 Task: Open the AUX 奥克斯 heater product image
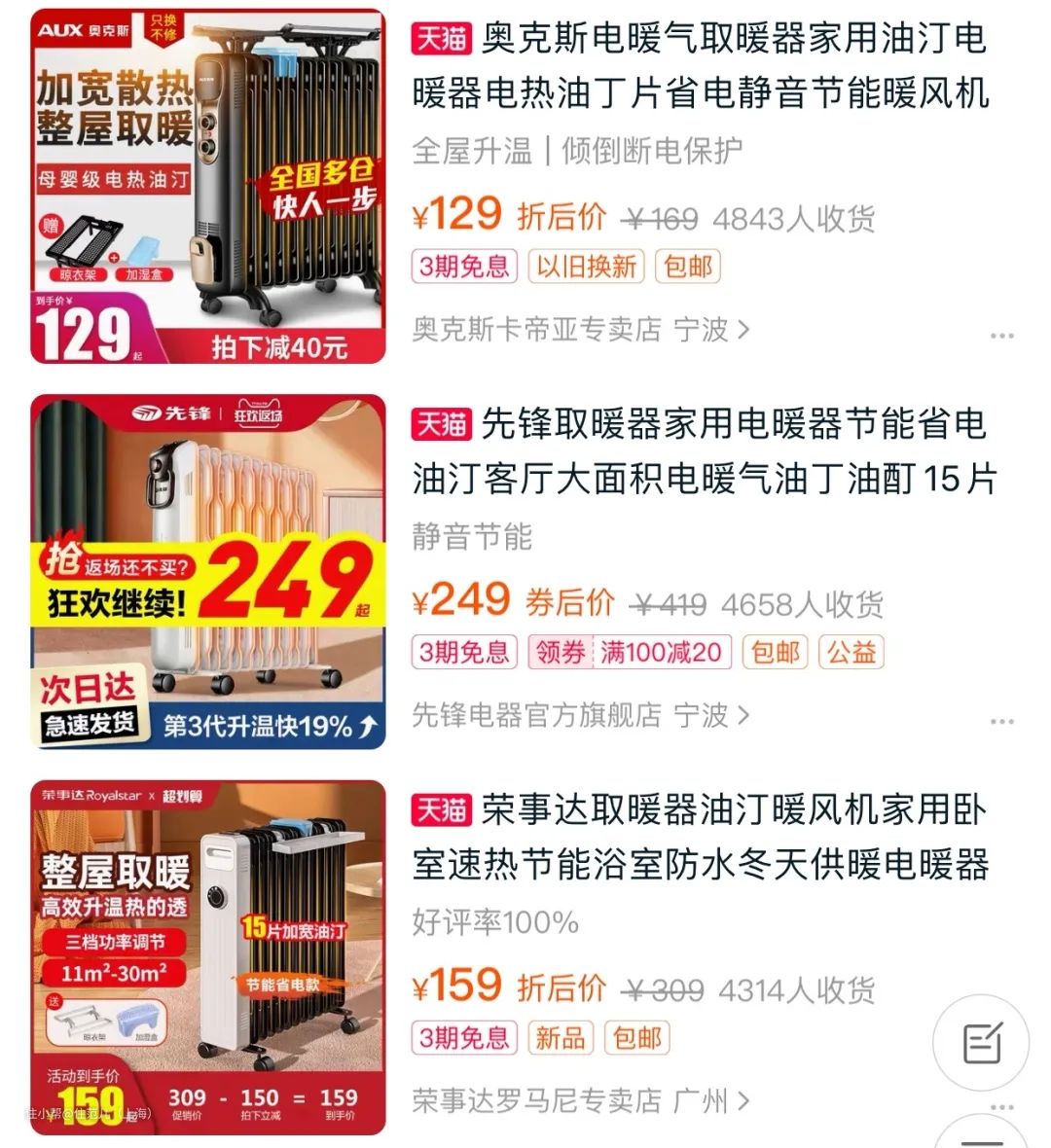tap(207, 186)
